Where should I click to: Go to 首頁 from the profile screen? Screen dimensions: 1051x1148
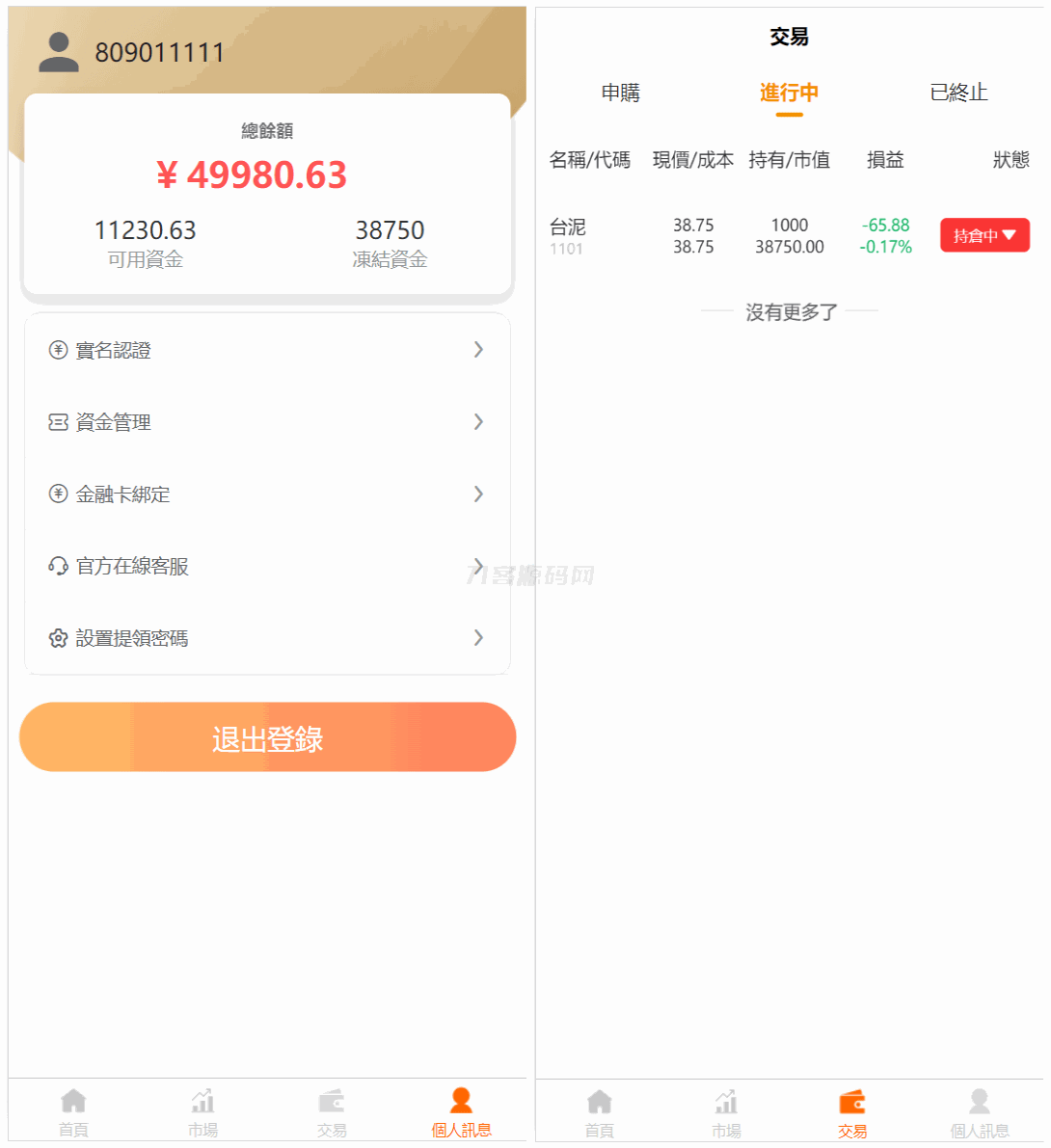point(73,1112)
